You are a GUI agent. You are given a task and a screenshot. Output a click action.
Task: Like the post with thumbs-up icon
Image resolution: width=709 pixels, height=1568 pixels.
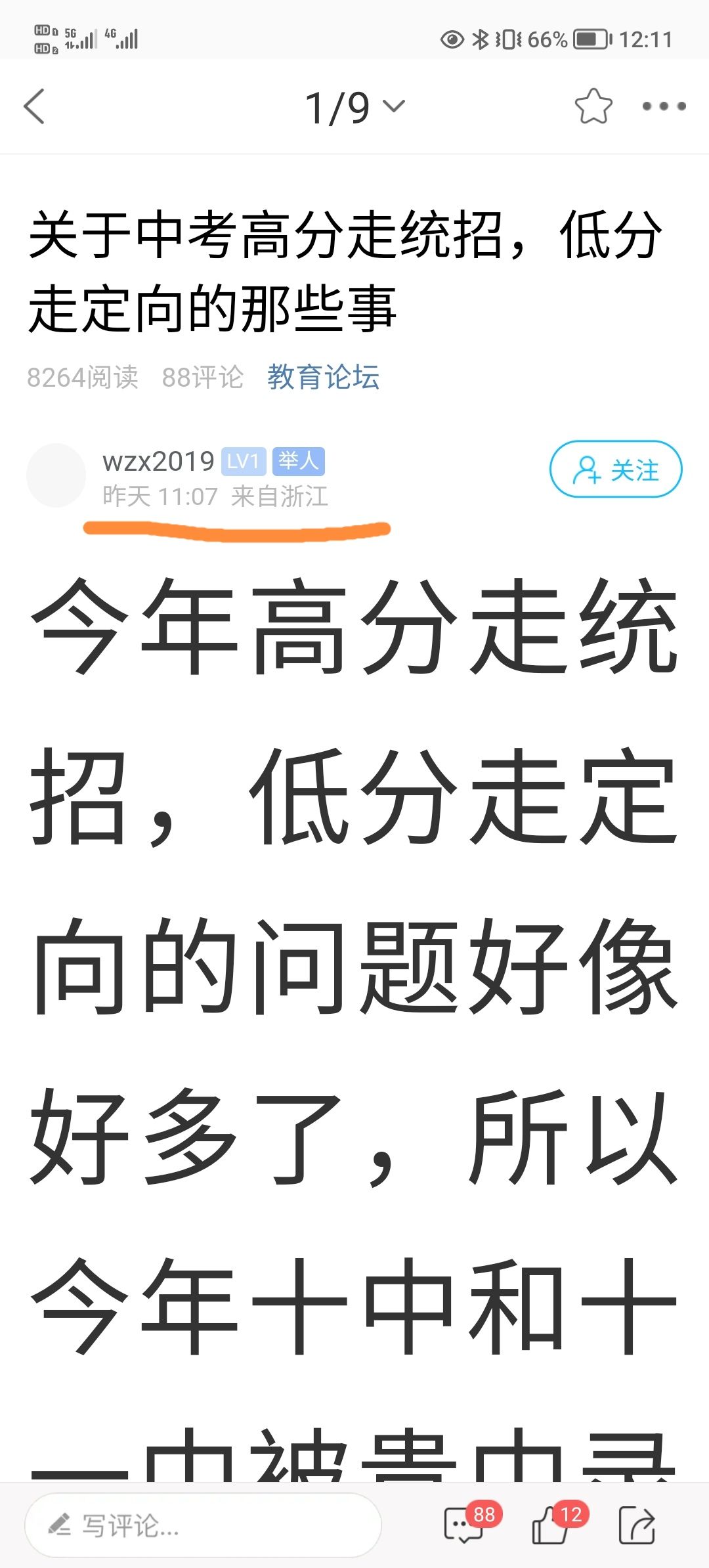point(551,1525)
